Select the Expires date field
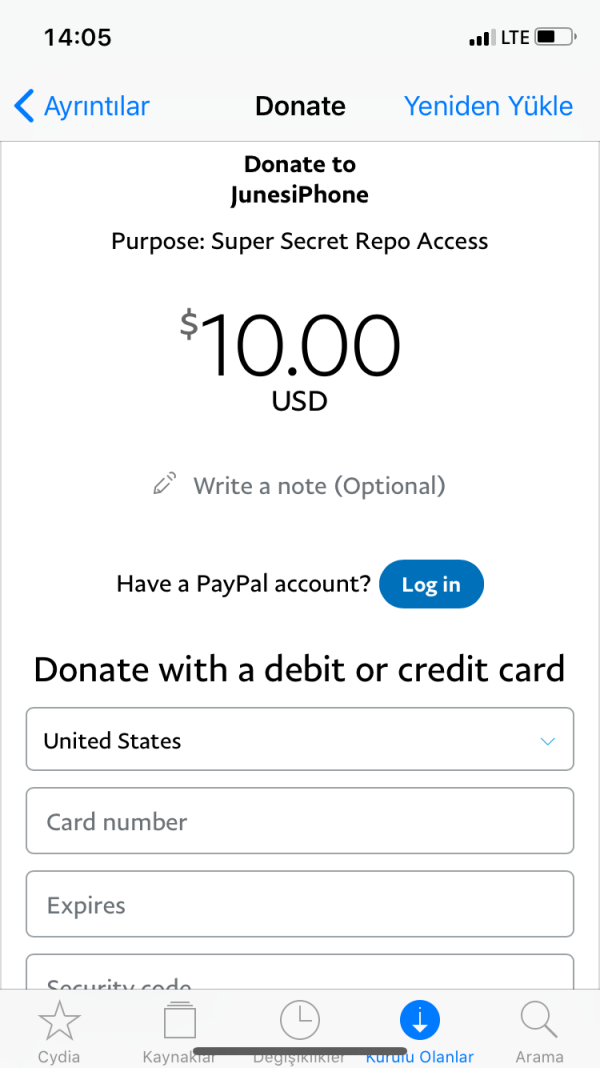 click(x=300, y=905)
